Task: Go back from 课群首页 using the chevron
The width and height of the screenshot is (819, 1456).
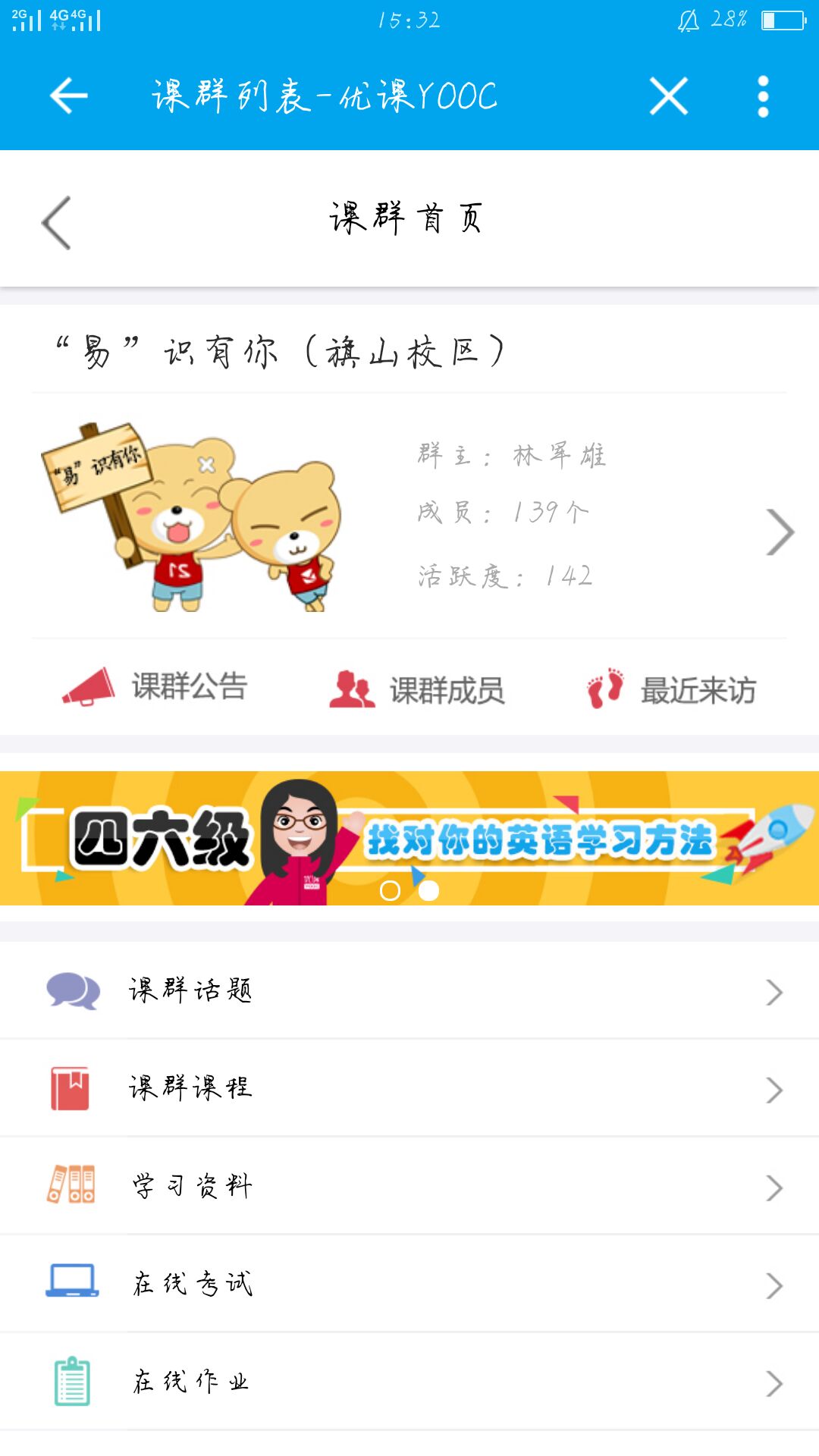Action: click(57, 222)
